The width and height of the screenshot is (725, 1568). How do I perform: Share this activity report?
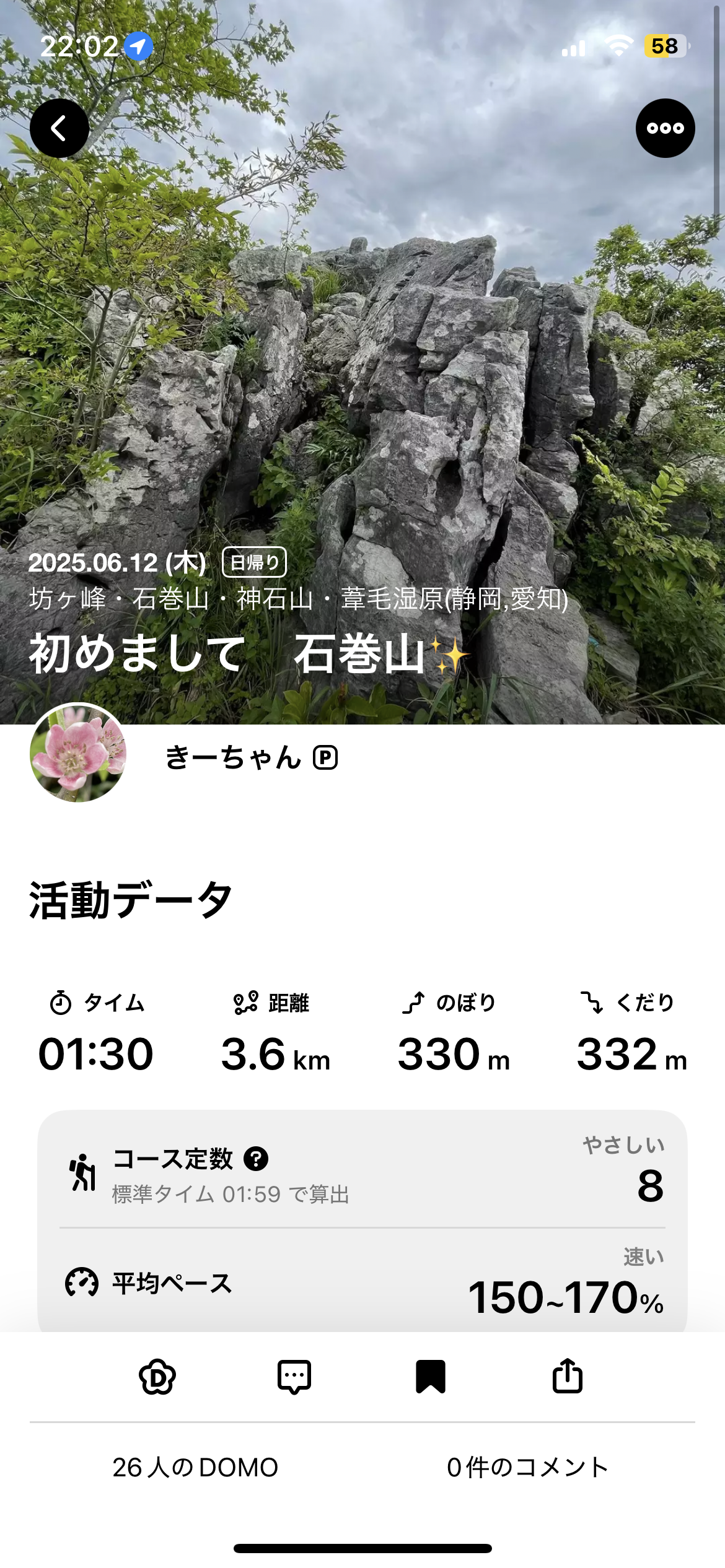tap(567, 1375)
